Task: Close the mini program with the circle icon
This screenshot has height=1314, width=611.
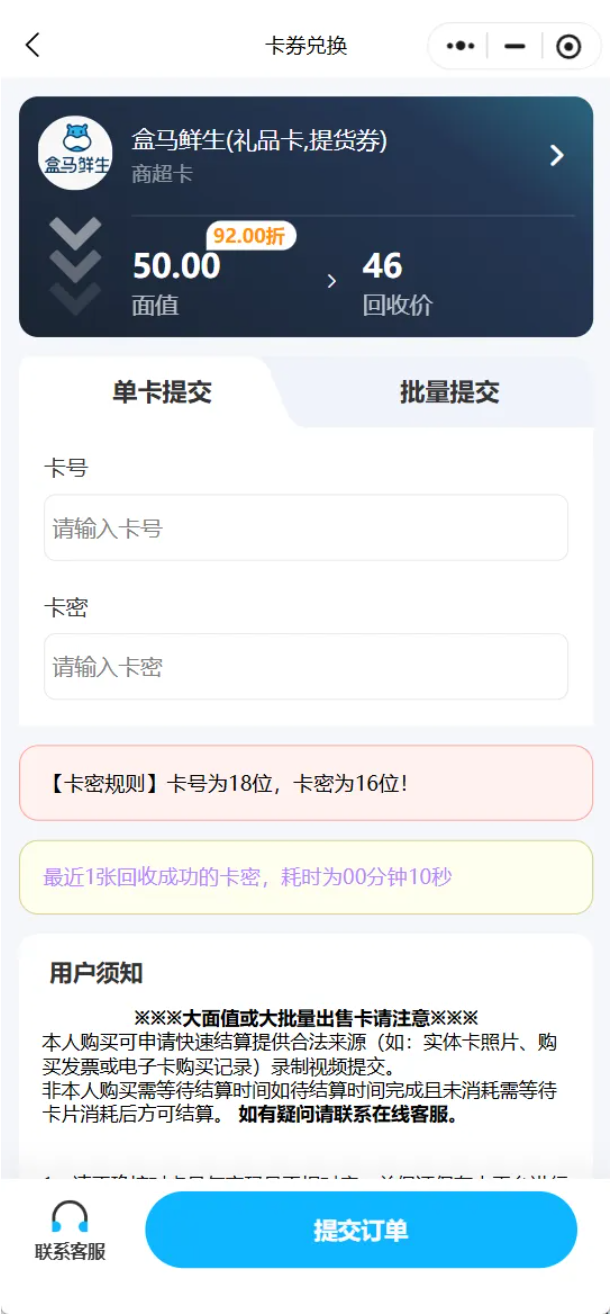Action: coord(569,47)
